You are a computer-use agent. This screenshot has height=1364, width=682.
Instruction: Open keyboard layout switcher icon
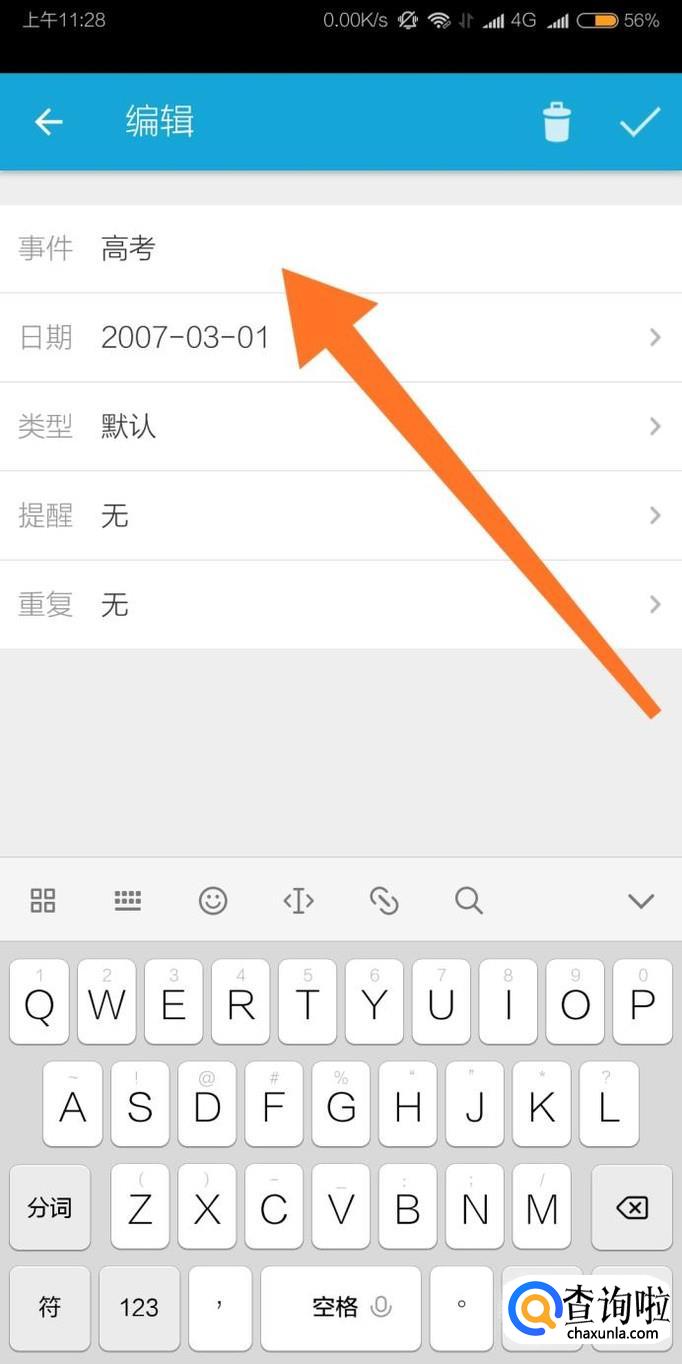(128, 900)
